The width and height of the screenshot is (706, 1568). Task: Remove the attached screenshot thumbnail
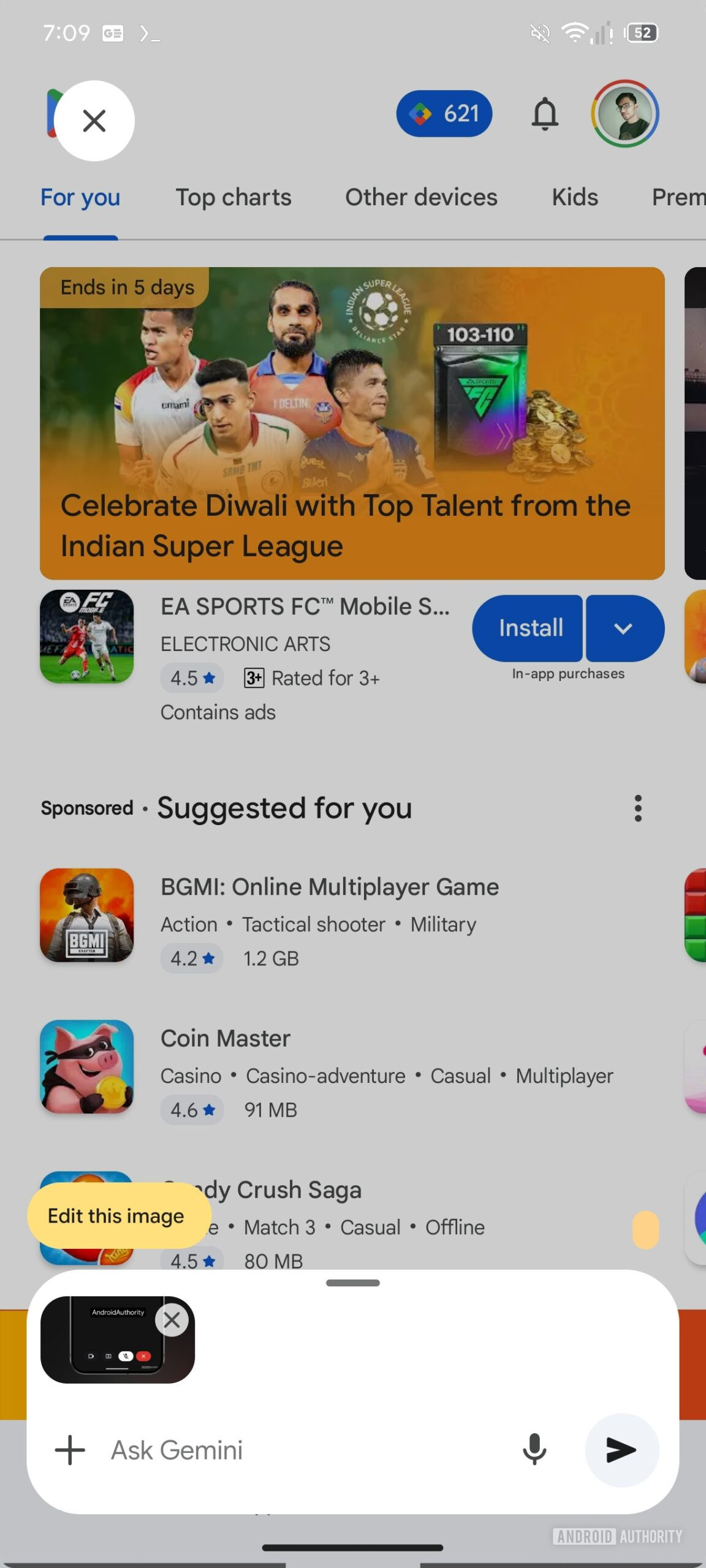172,1320
